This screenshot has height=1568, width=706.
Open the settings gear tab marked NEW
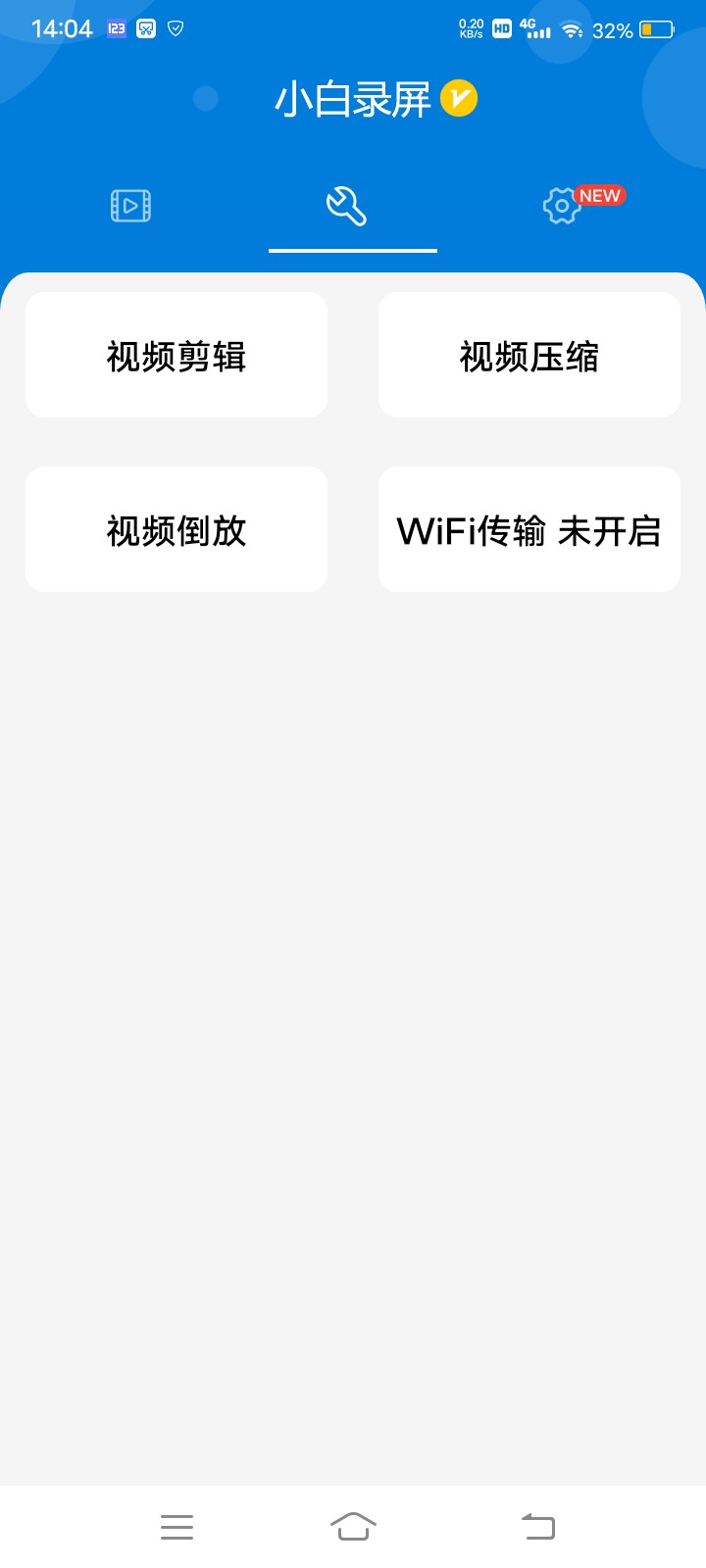563,206
